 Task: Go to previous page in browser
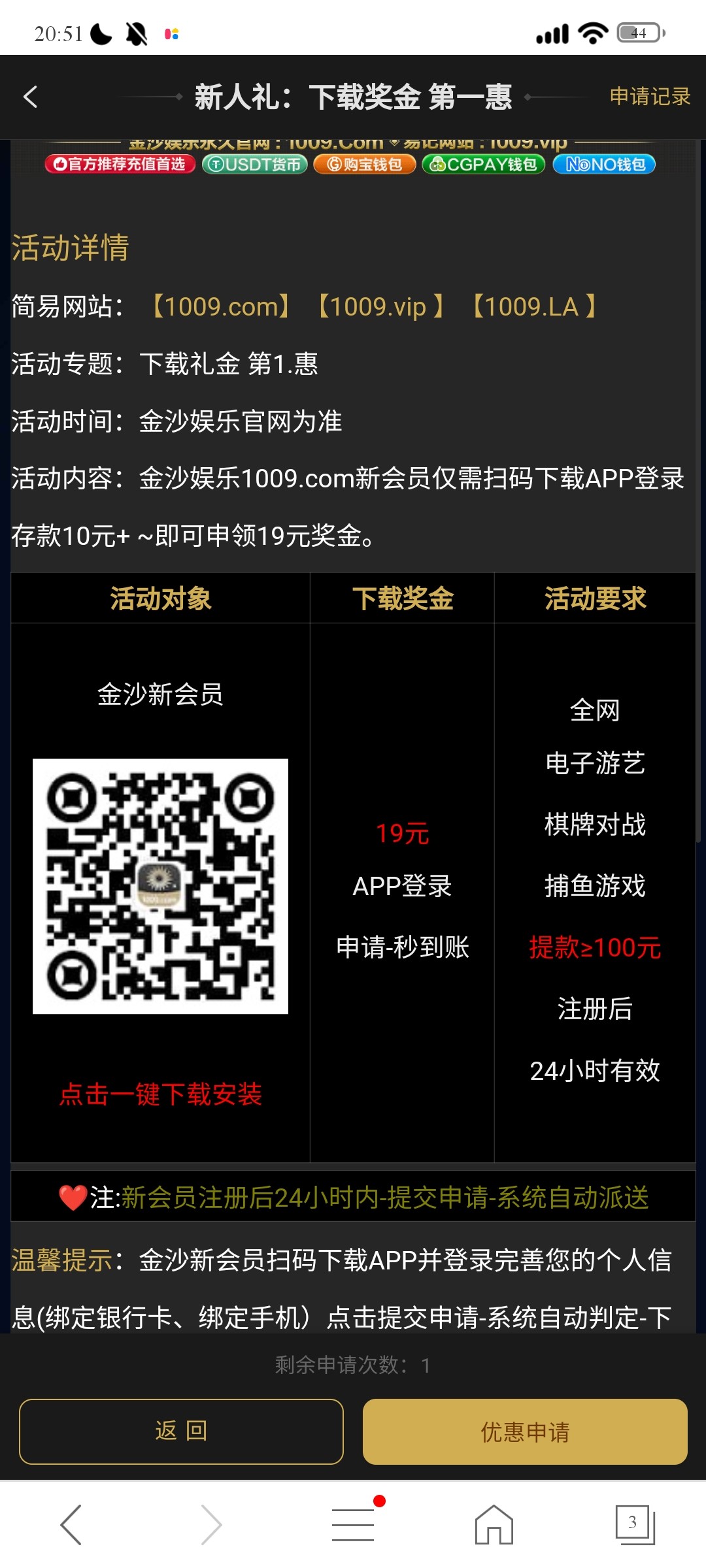tap(71, 1524)
